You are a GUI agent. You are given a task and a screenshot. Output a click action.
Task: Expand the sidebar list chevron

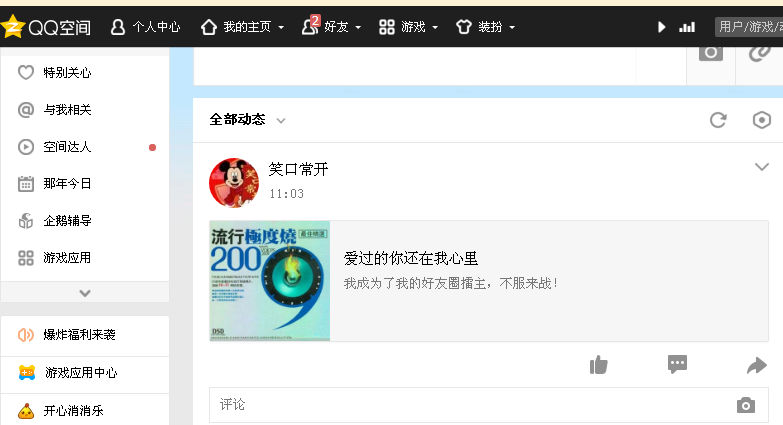click(x=85, y=293)
